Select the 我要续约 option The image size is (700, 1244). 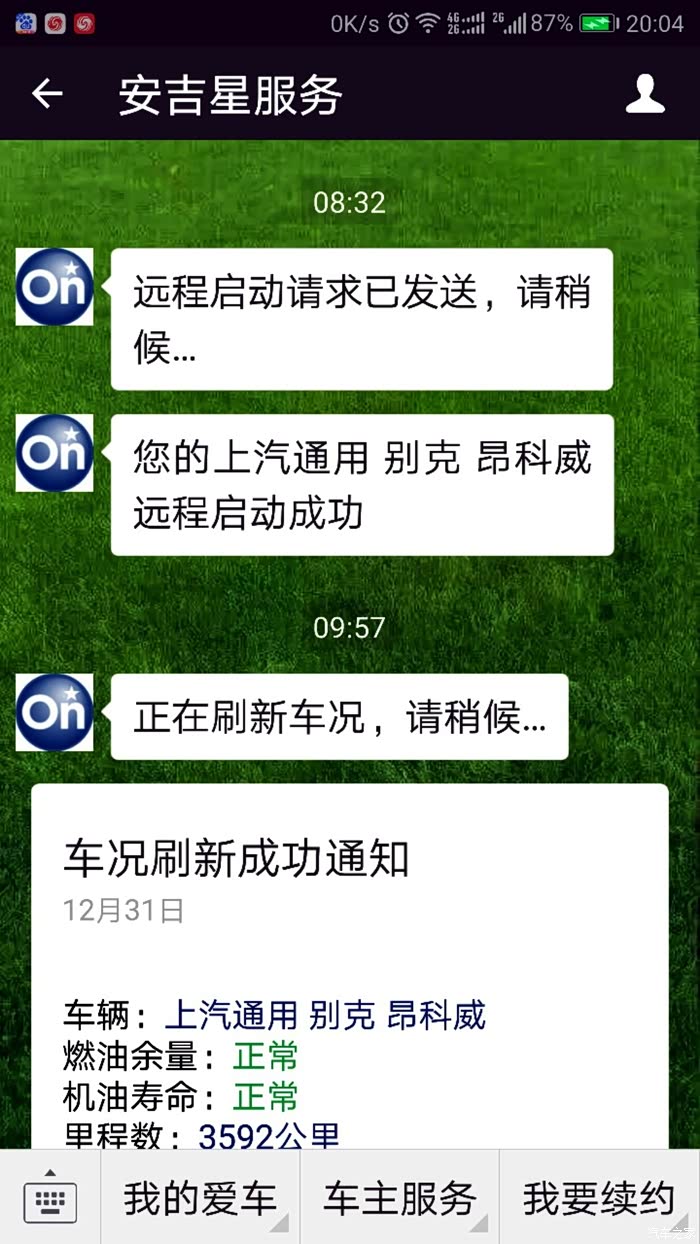(x=599, y=1197)
